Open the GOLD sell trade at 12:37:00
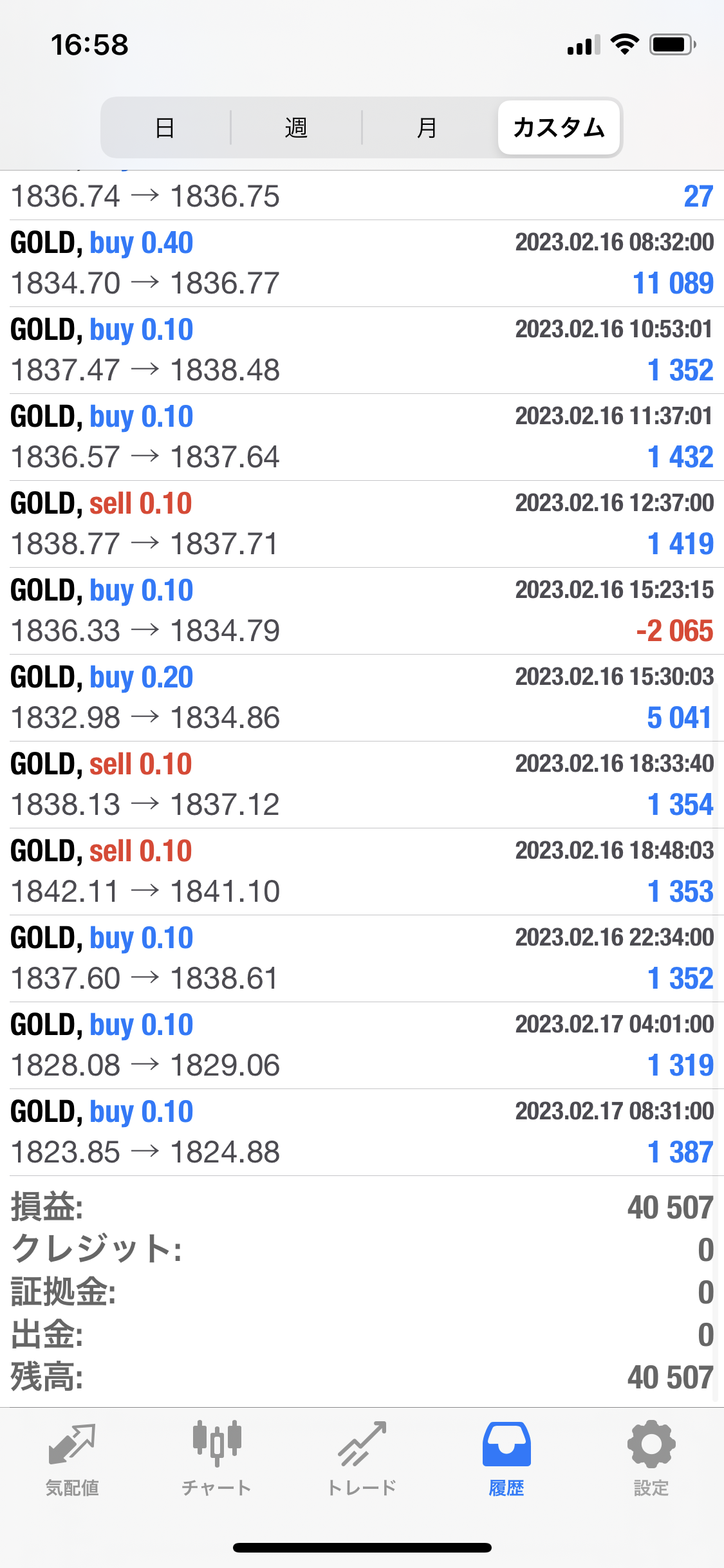Image resolution: width=724 pixels, height=1568 pixels. [362, 524]
